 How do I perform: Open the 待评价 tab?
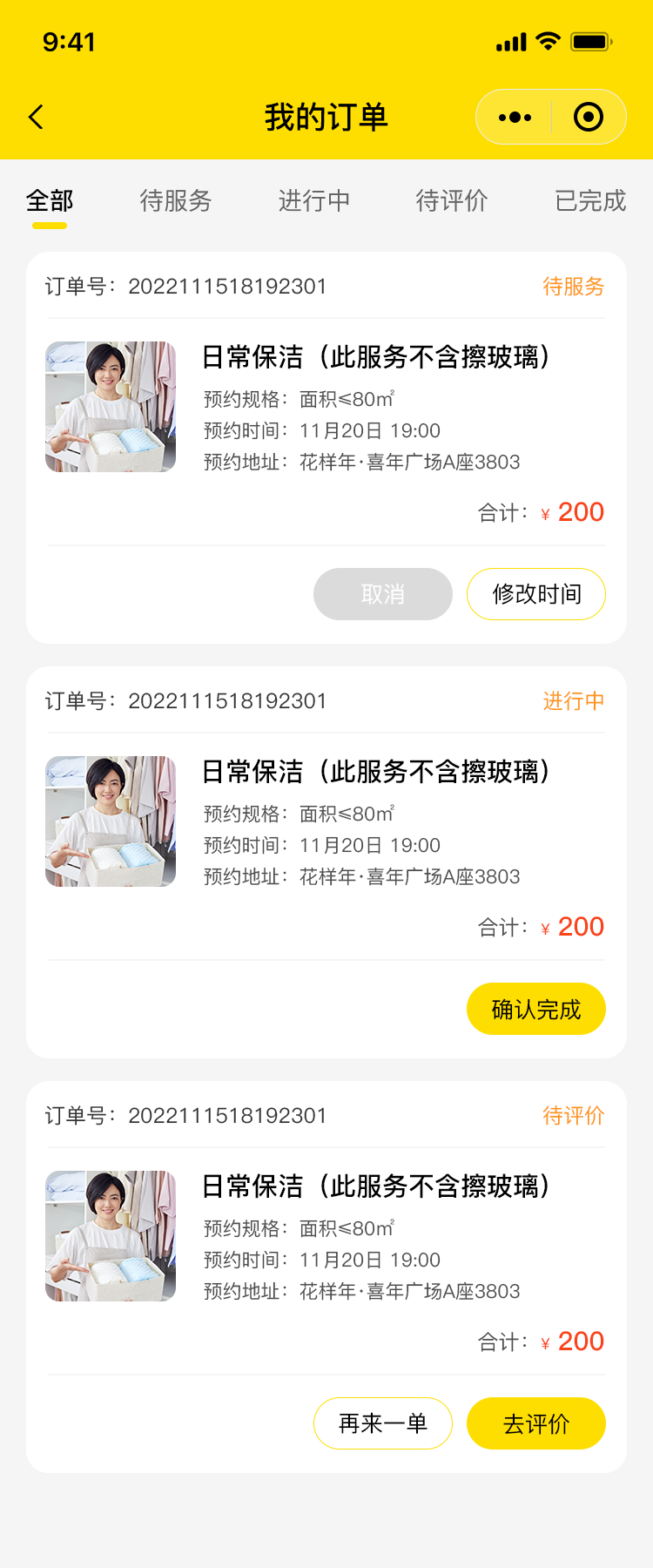tap(452, 201)
